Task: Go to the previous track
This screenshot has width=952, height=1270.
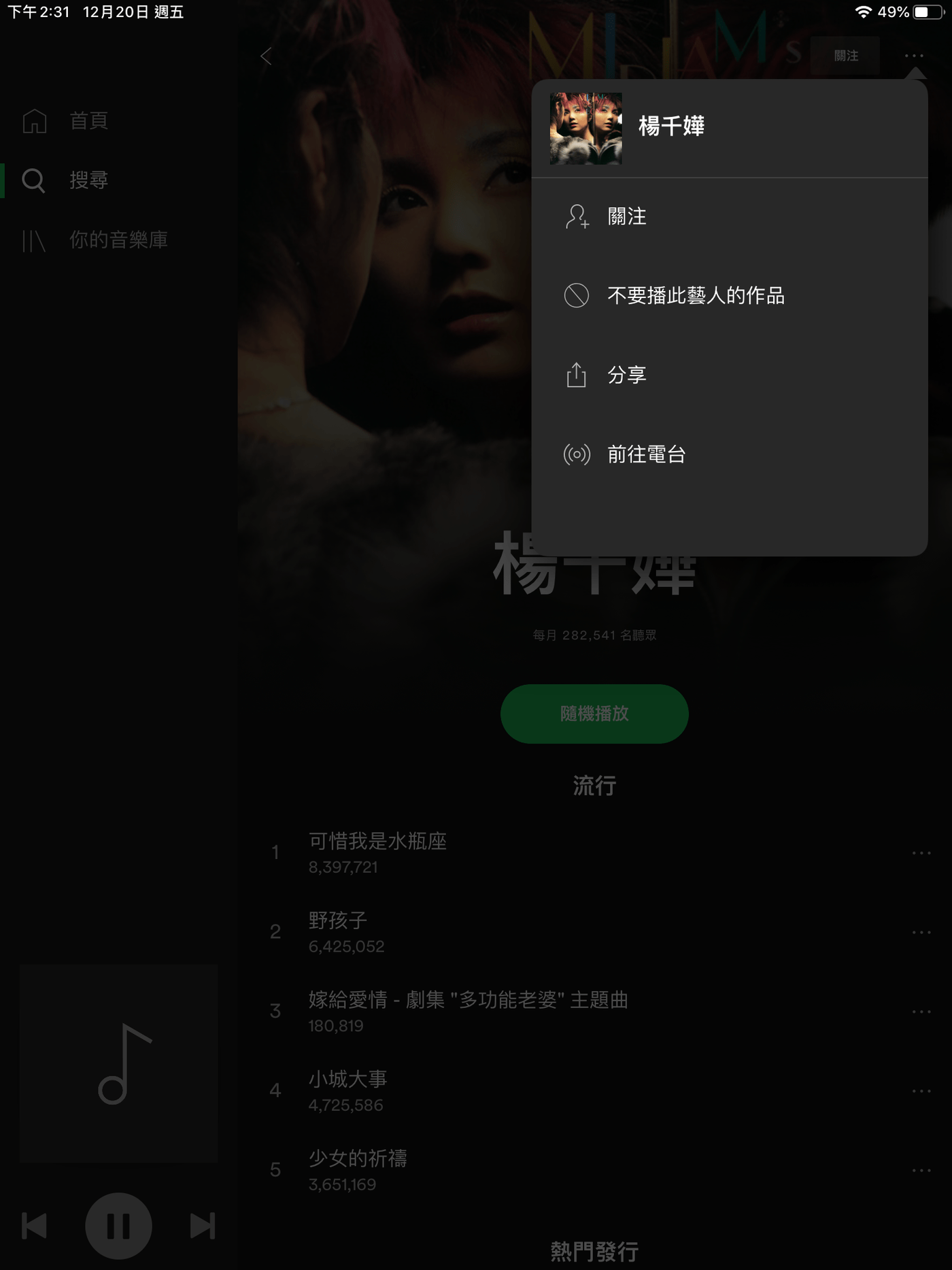Action: coord(34,1226)
